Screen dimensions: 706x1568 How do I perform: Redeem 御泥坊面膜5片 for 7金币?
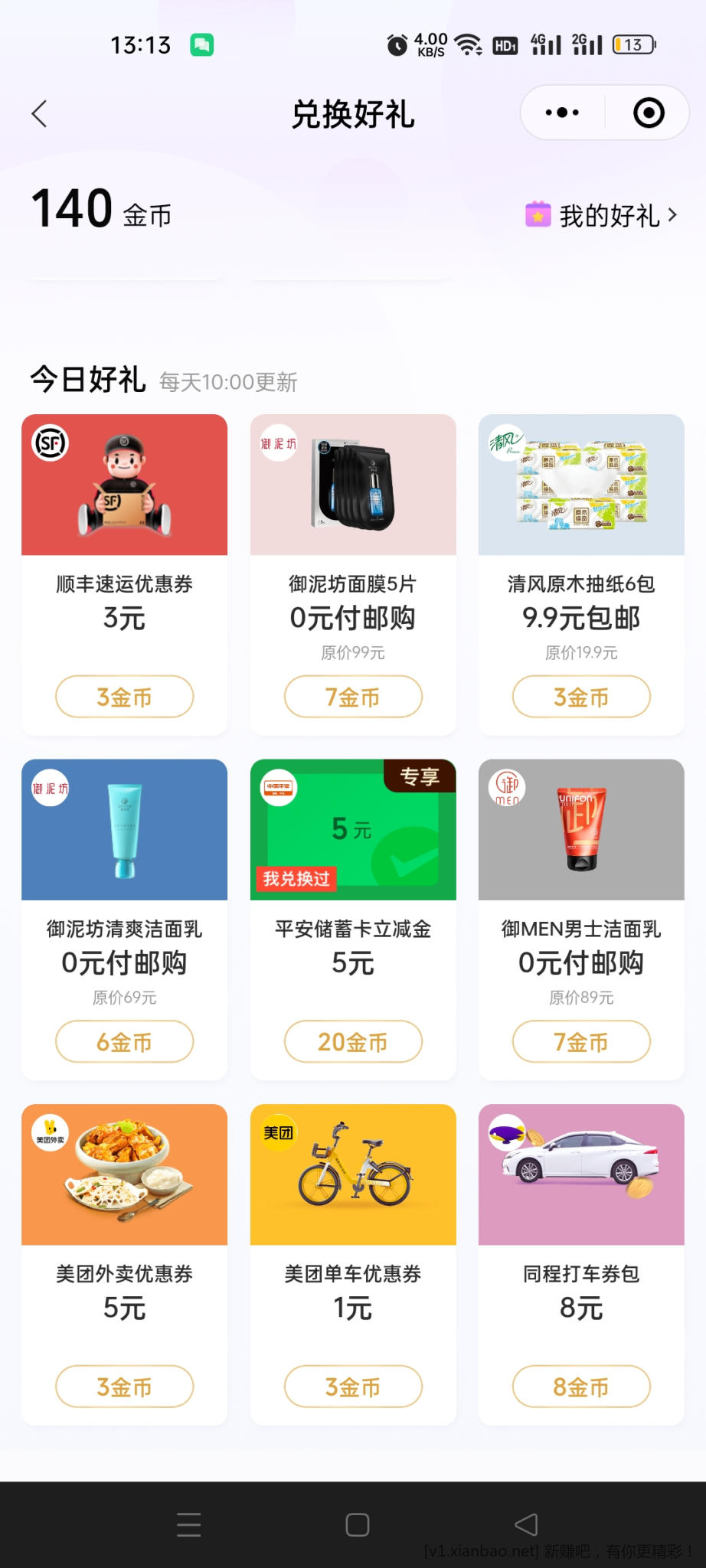pos(353,697)
